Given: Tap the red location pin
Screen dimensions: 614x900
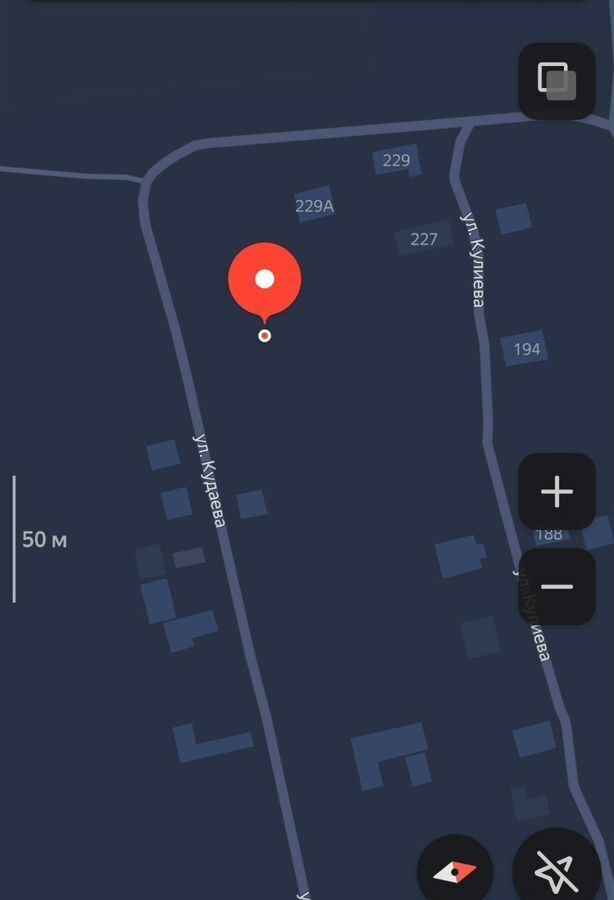Looking at the screenshot, I should click(x=264, y=281).
